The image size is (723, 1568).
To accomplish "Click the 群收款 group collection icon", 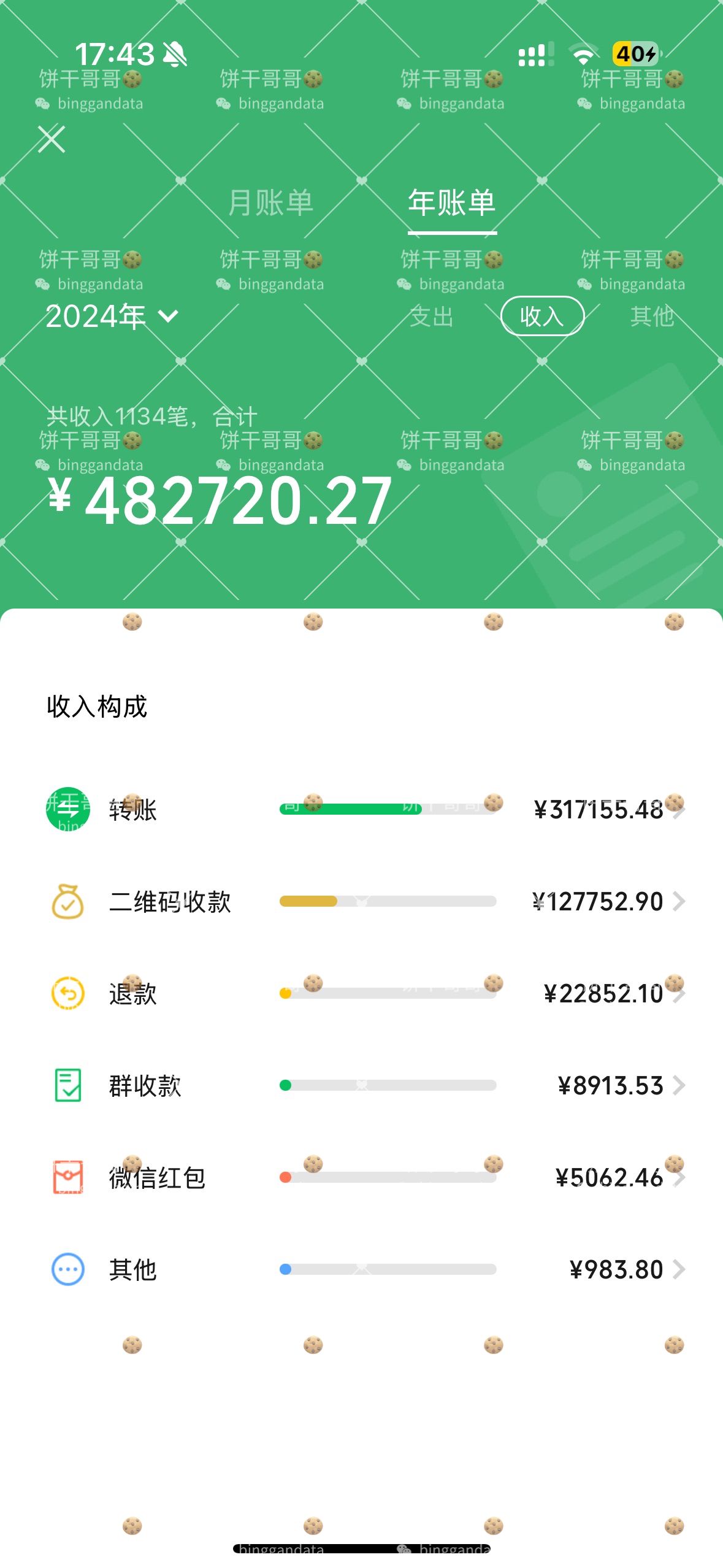I will pos(69,1085).
